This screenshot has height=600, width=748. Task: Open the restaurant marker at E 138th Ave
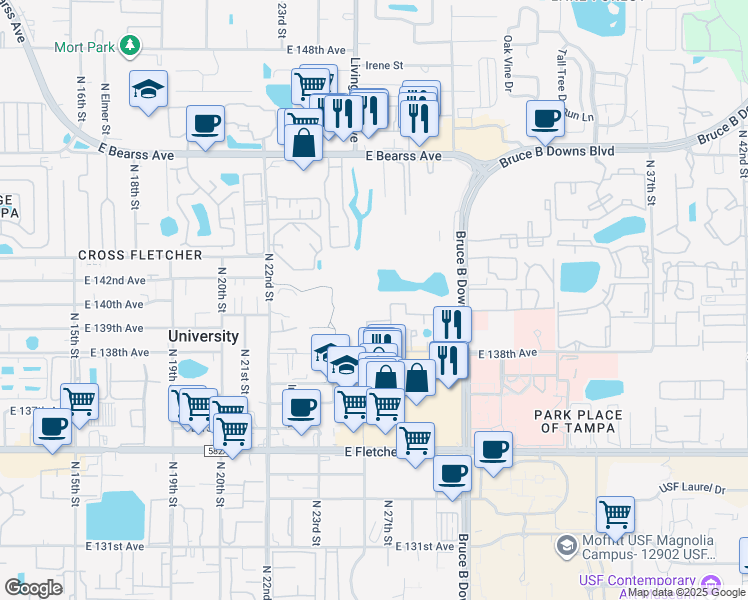pos(449,360)
